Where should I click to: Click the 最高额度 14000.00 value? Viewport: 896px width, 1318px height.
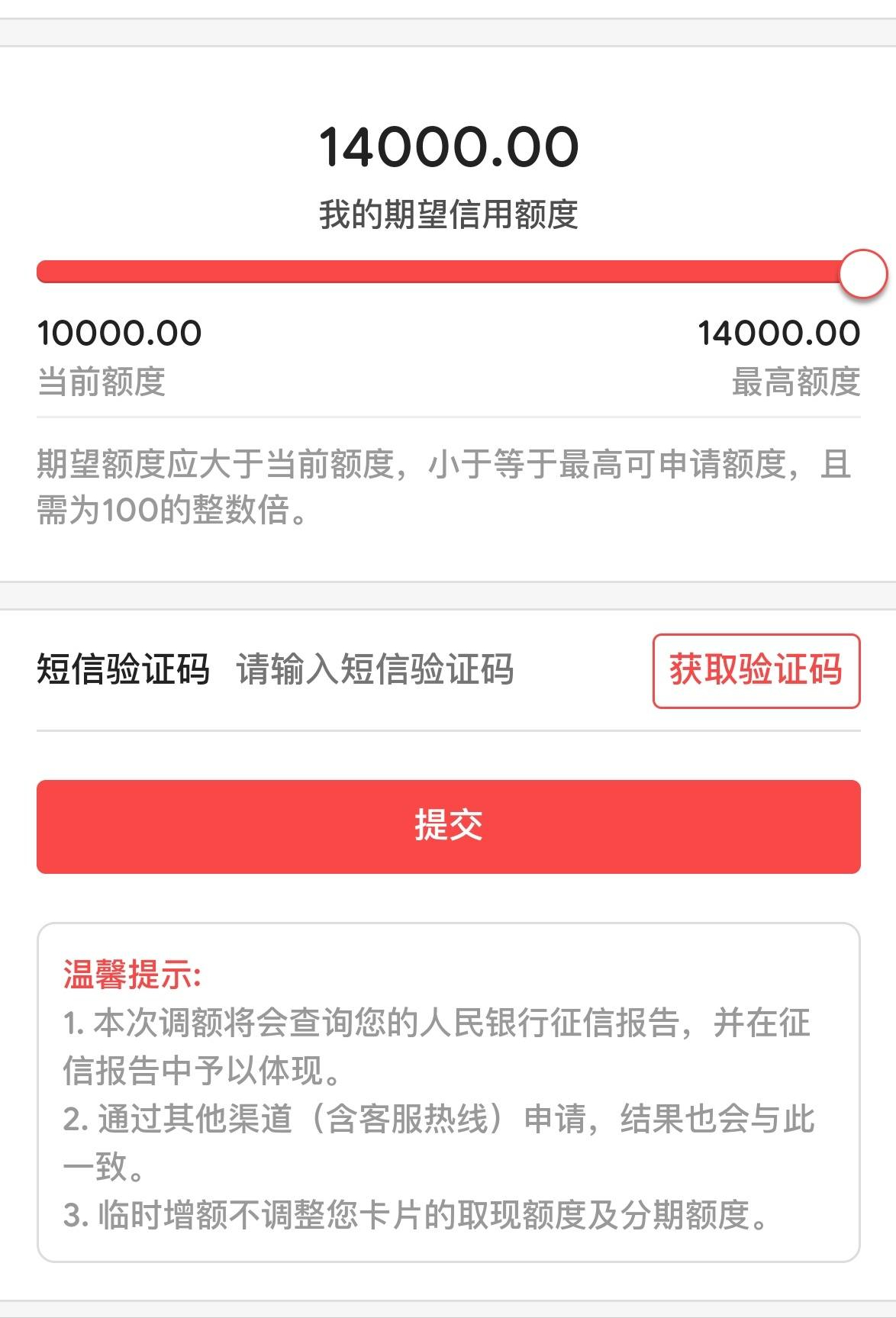click(778, 333)
